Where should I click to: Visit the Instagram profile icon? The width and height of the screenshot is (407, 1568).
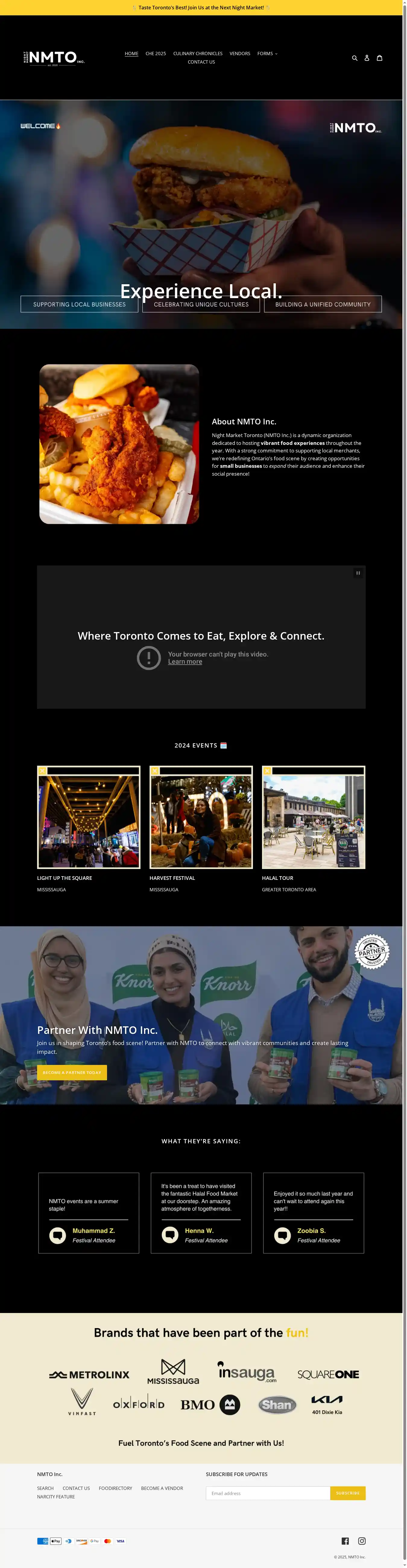tap(362, 1541)
